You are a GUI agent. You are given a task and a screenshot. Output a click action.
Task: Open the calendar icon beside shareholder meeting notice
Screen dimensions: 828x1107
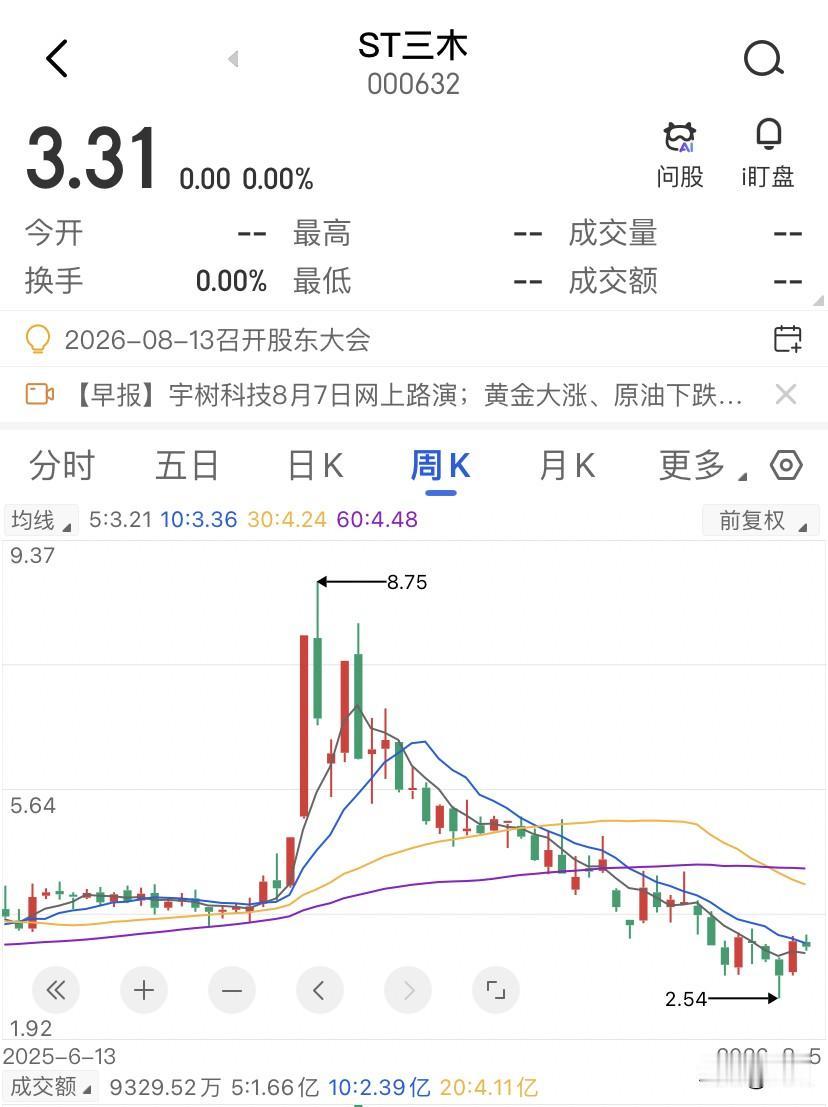point(788,339)
